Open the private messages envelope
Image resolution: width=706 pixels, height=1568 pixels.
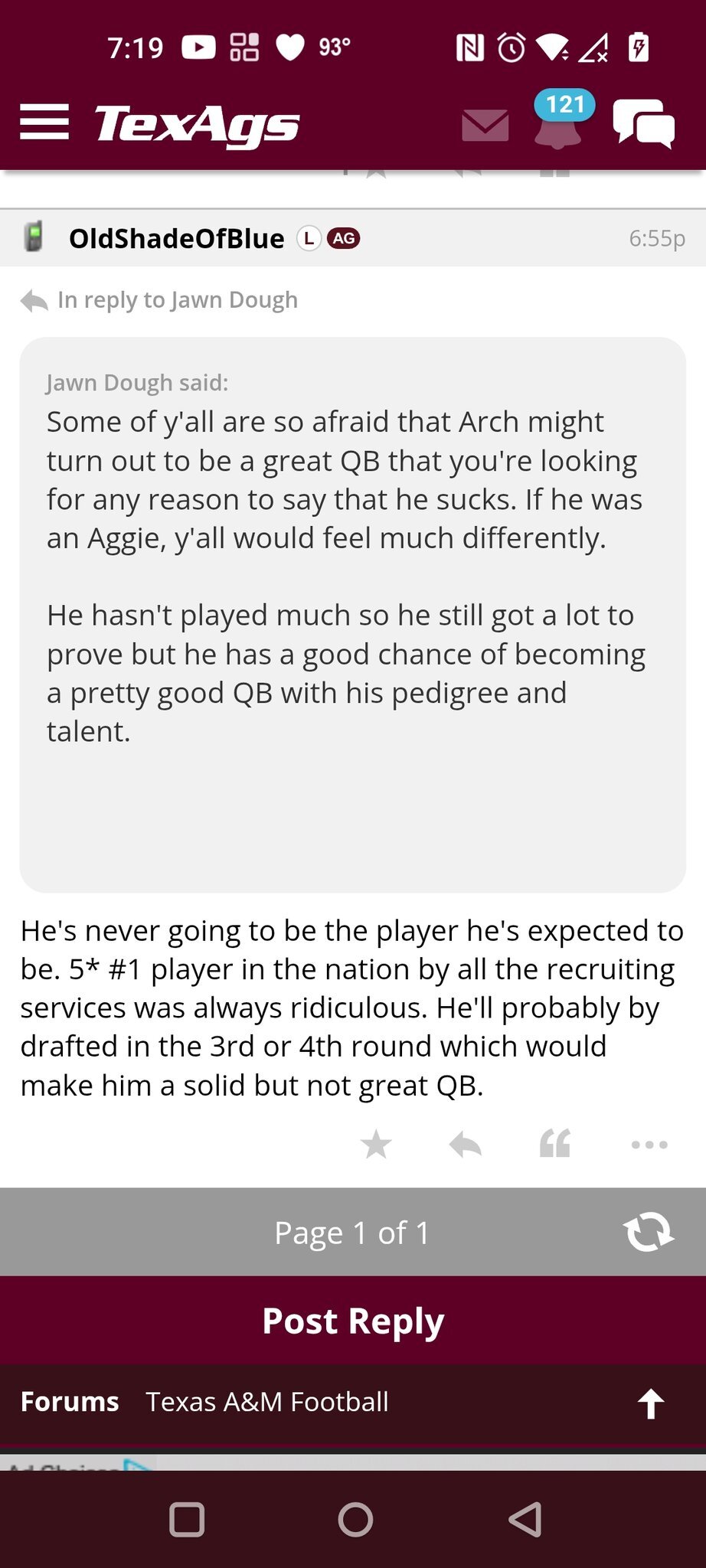pos(485,125)
